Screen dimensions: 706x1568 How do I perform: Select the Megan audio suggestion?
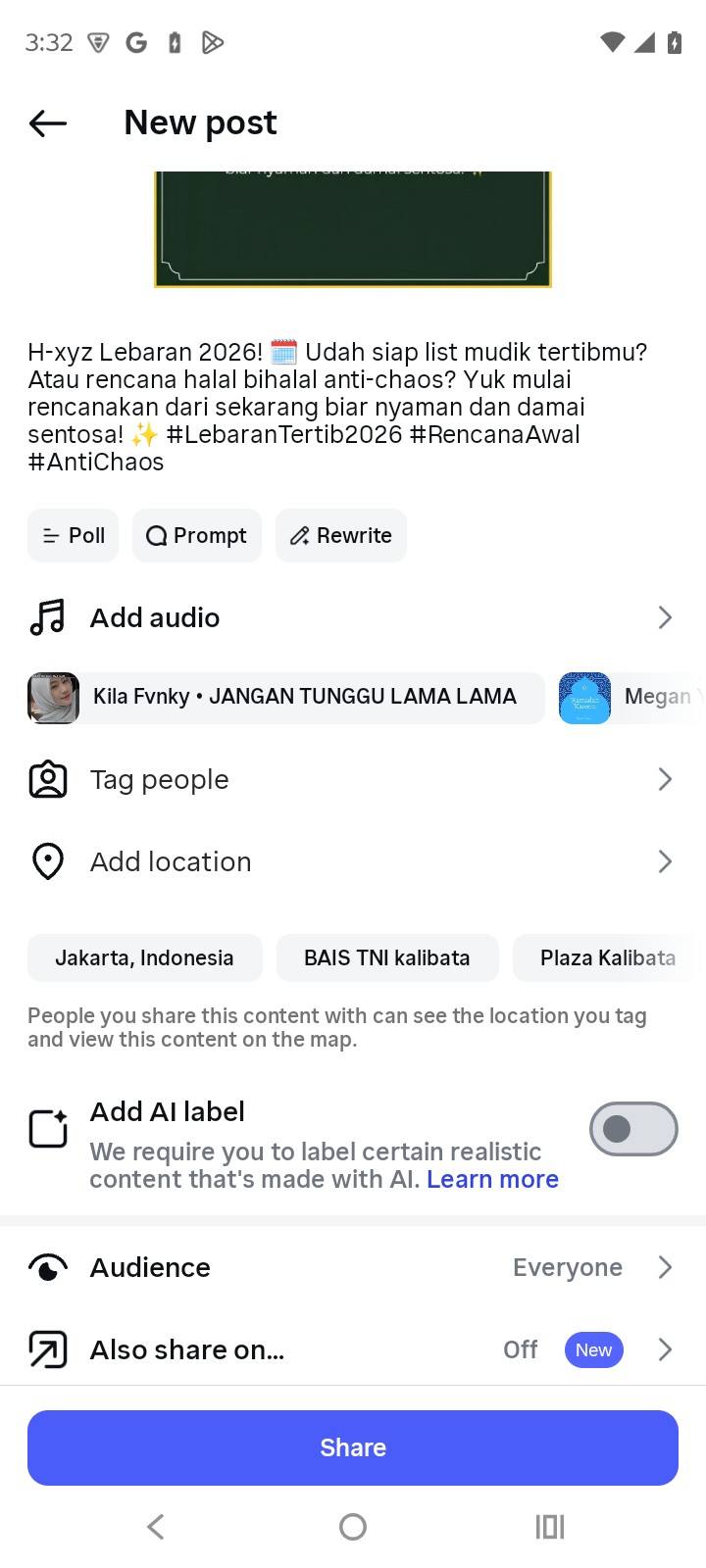pyautogui.click(x=633, y=697)
